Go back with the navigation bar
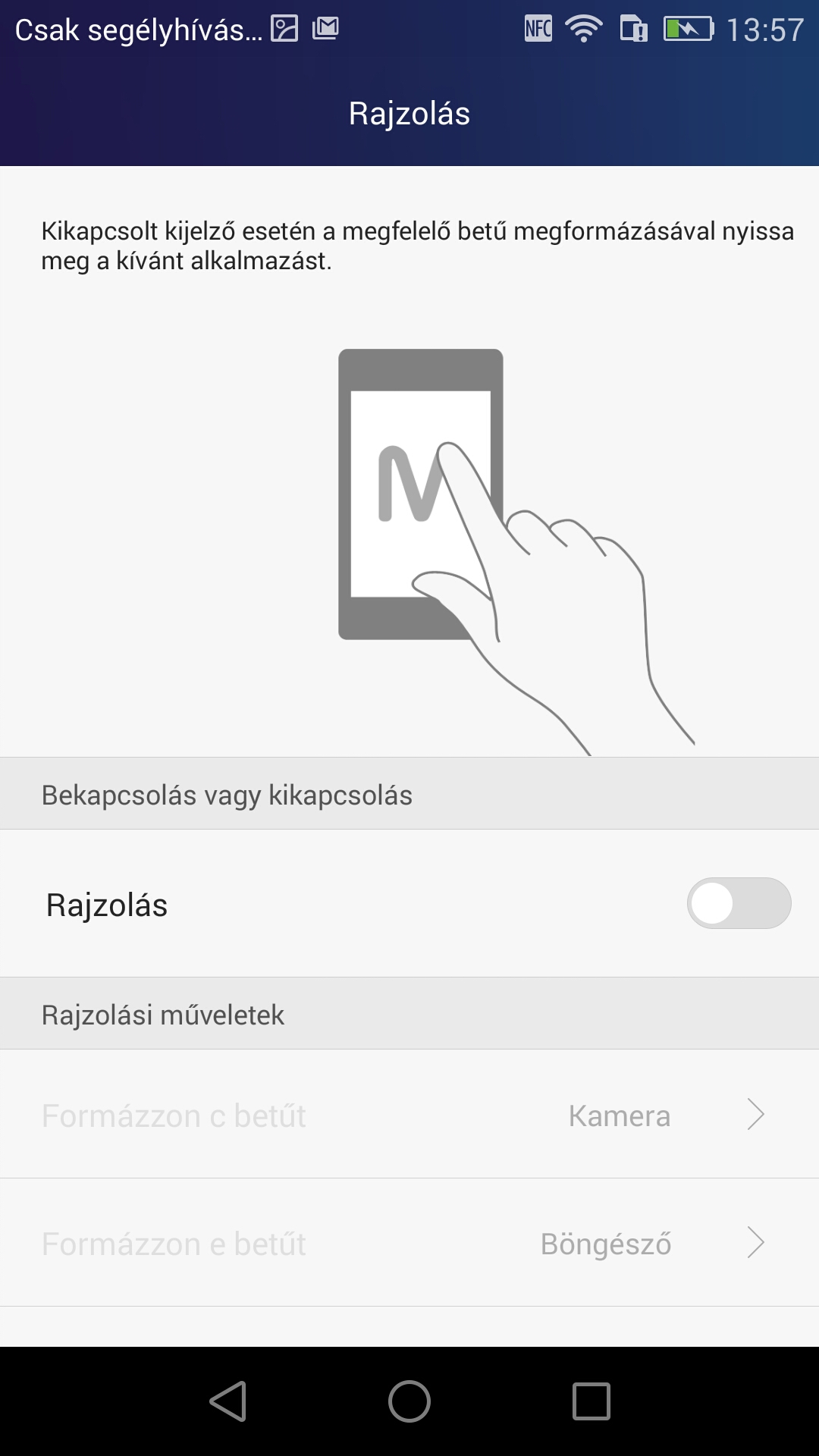This screenshot has width=819, height=1456. click(228, 1401)
